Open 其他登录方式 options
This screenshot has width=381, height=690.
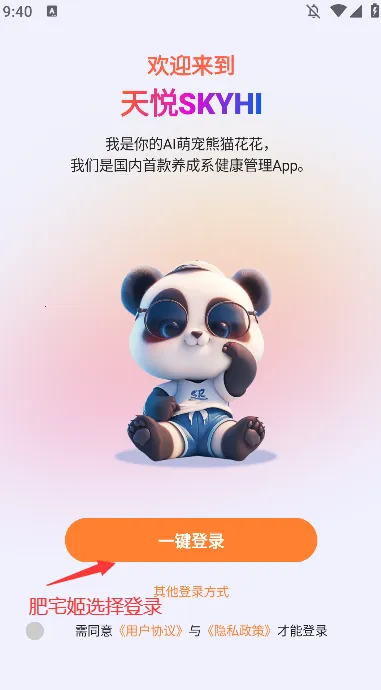[191, 591]
